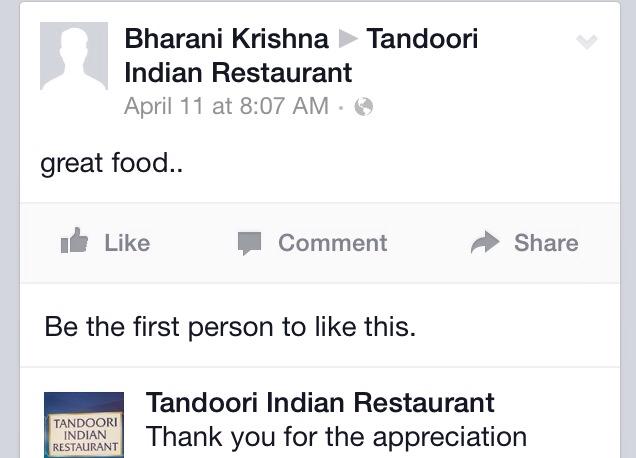Comment on Bharani Krishna's post
The width and height of the screenshot is (636, 458).
tap(312, 243)
